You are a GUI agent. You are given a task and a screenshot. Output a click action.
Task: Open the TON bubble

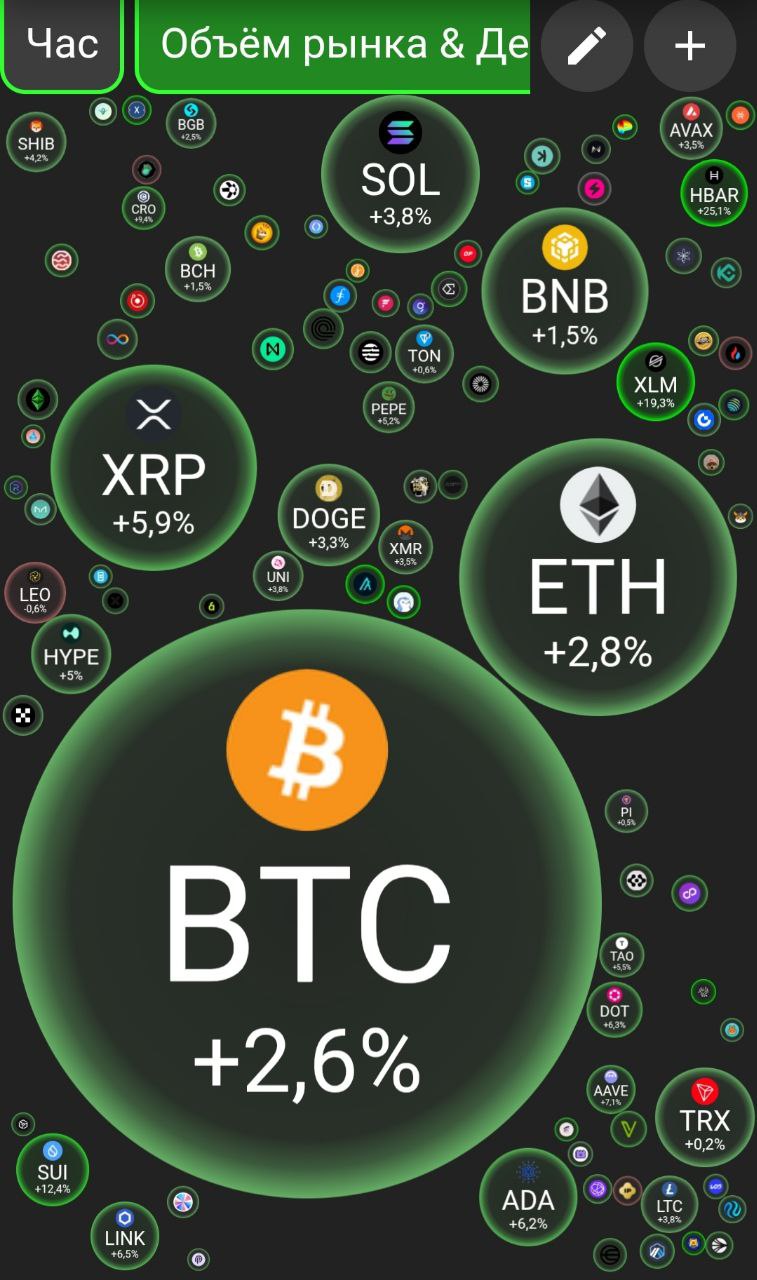[x=424, y=354]
